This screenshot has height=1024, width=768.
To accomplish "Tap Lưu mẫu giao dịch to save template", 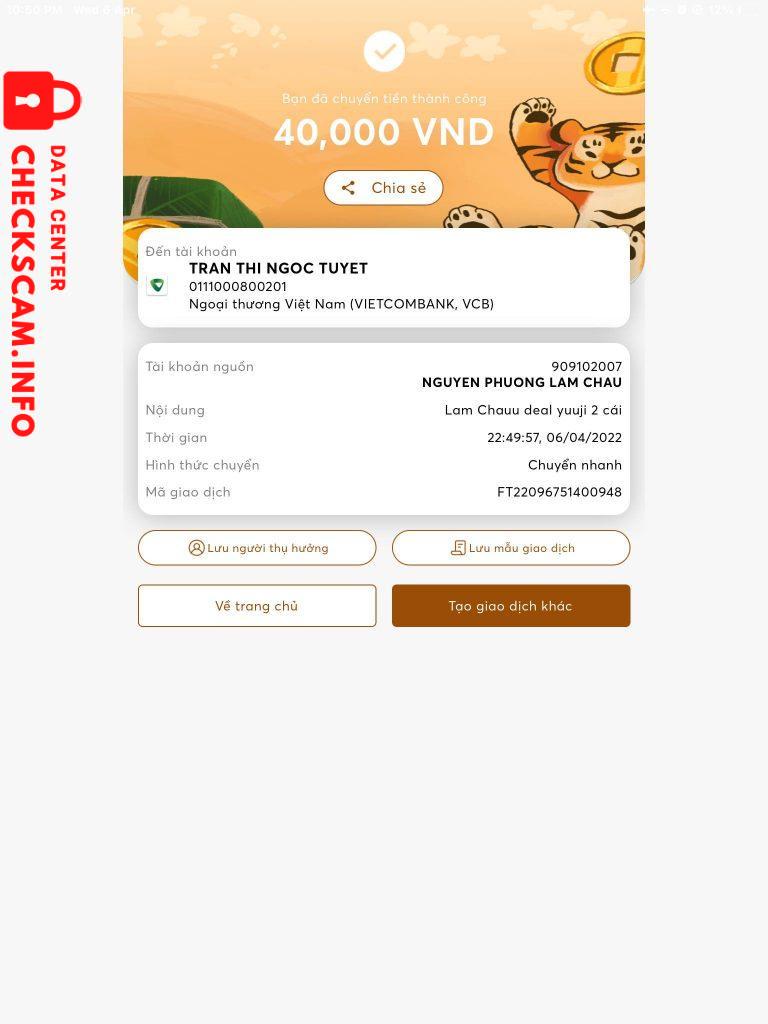I will pyautogui.click(x=511, y=548).
